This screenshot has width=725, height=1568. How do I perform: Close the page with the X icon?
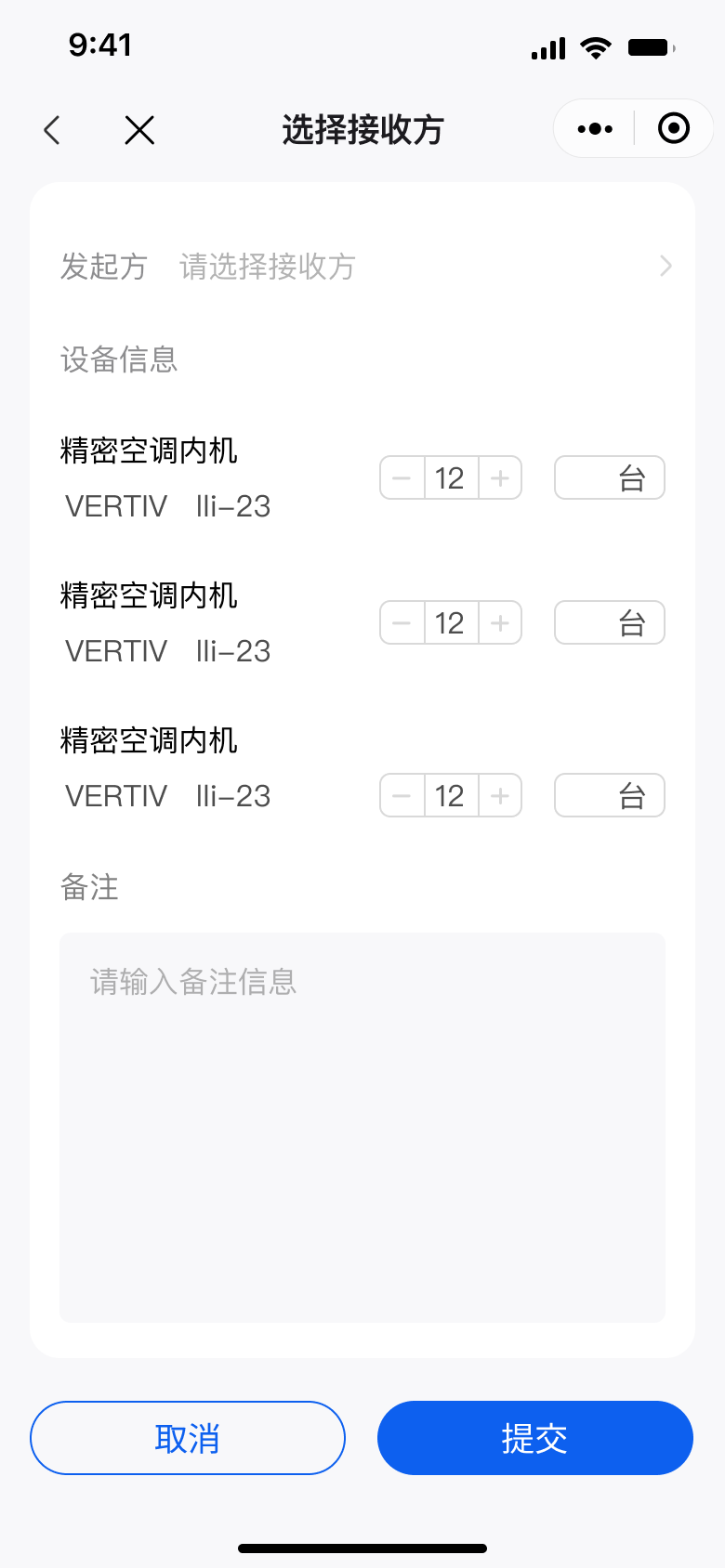pos(139,130)
